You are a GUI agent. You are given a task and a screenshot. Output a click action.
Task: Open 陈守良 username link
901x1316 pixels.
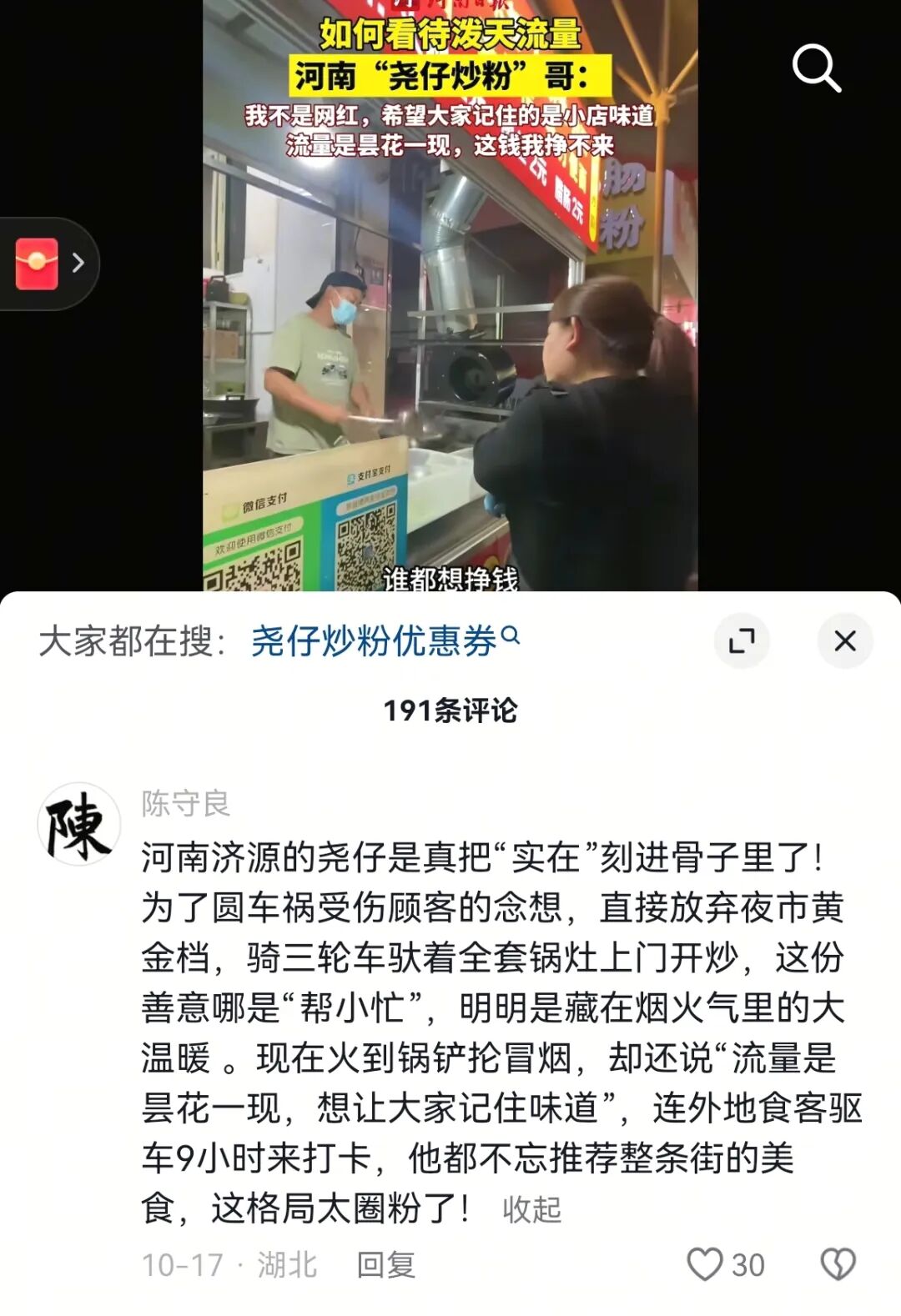[185, 803]
